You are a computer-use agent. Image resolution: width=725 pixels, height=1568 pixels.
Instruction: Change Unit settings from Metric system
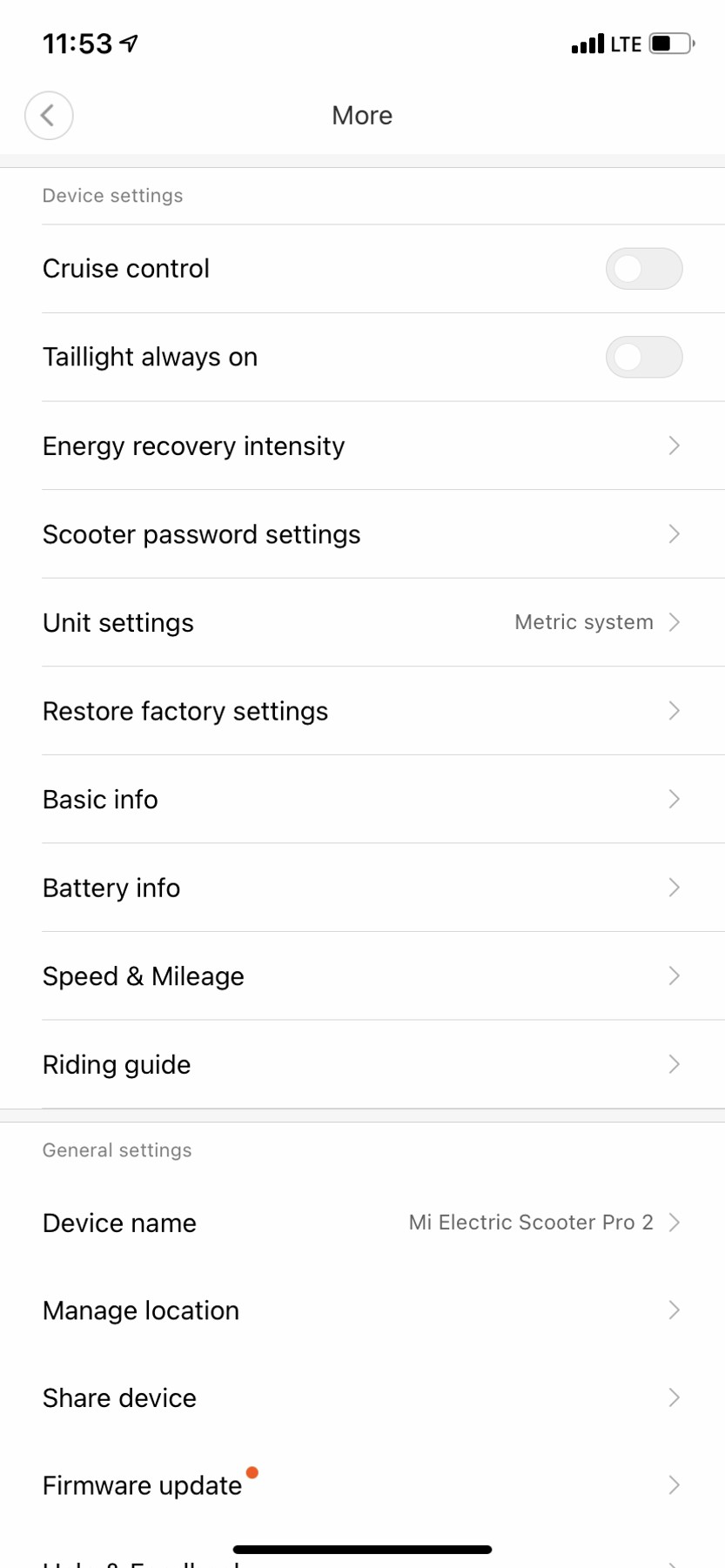pos(362,623)
